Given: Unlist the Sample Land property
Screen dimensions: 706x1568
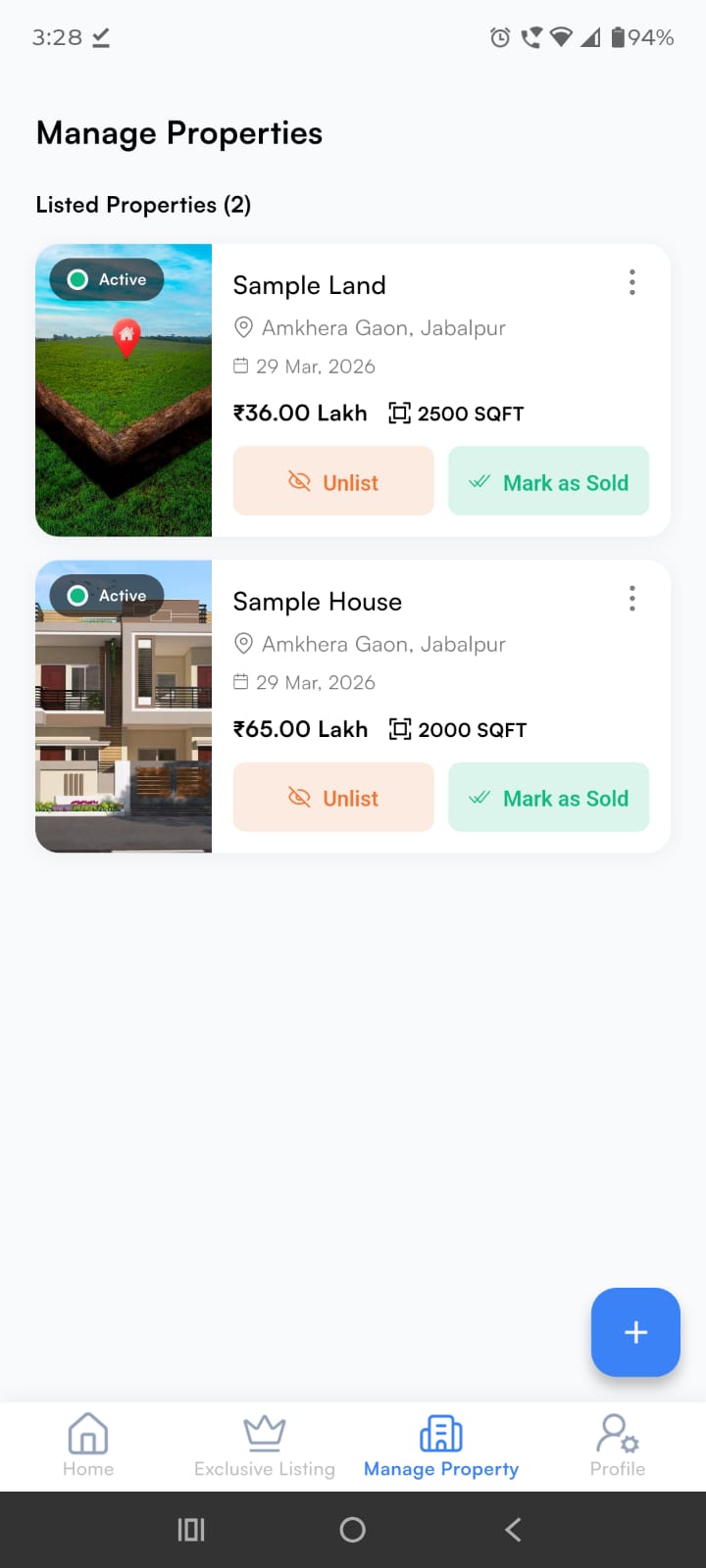Looking at the screenshot, I should coord(332,481).
